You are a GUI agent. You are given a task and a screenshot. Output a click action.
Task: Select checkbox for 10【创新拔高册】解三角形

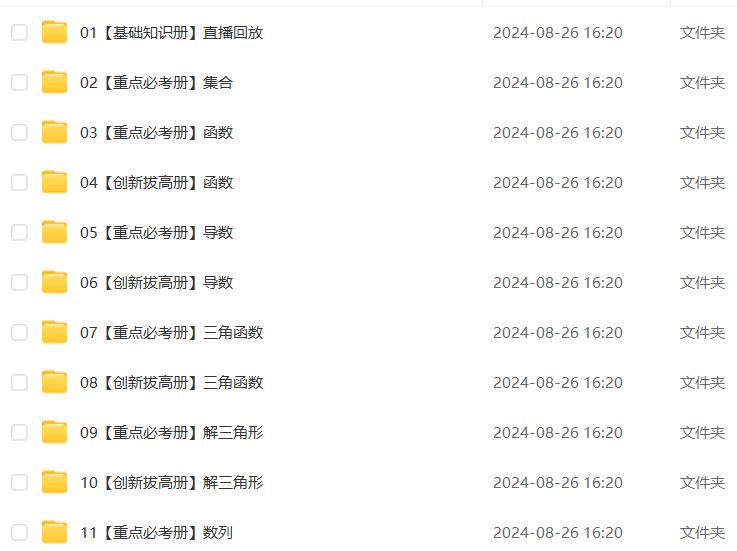pyautogui.click(x=19, y=483)
